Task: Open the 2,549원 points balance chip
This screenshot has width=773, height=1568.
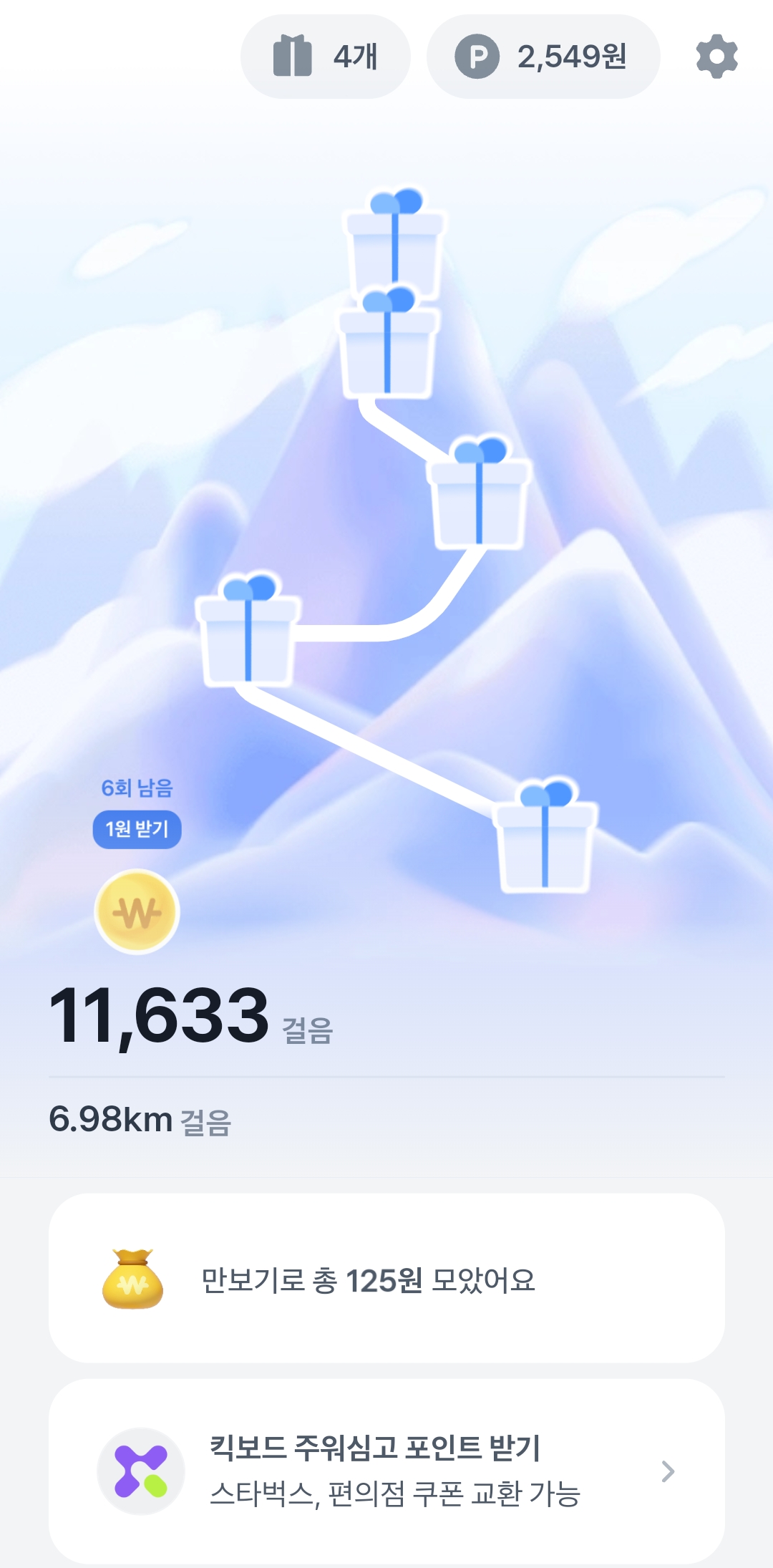Action: click(543, 57)
